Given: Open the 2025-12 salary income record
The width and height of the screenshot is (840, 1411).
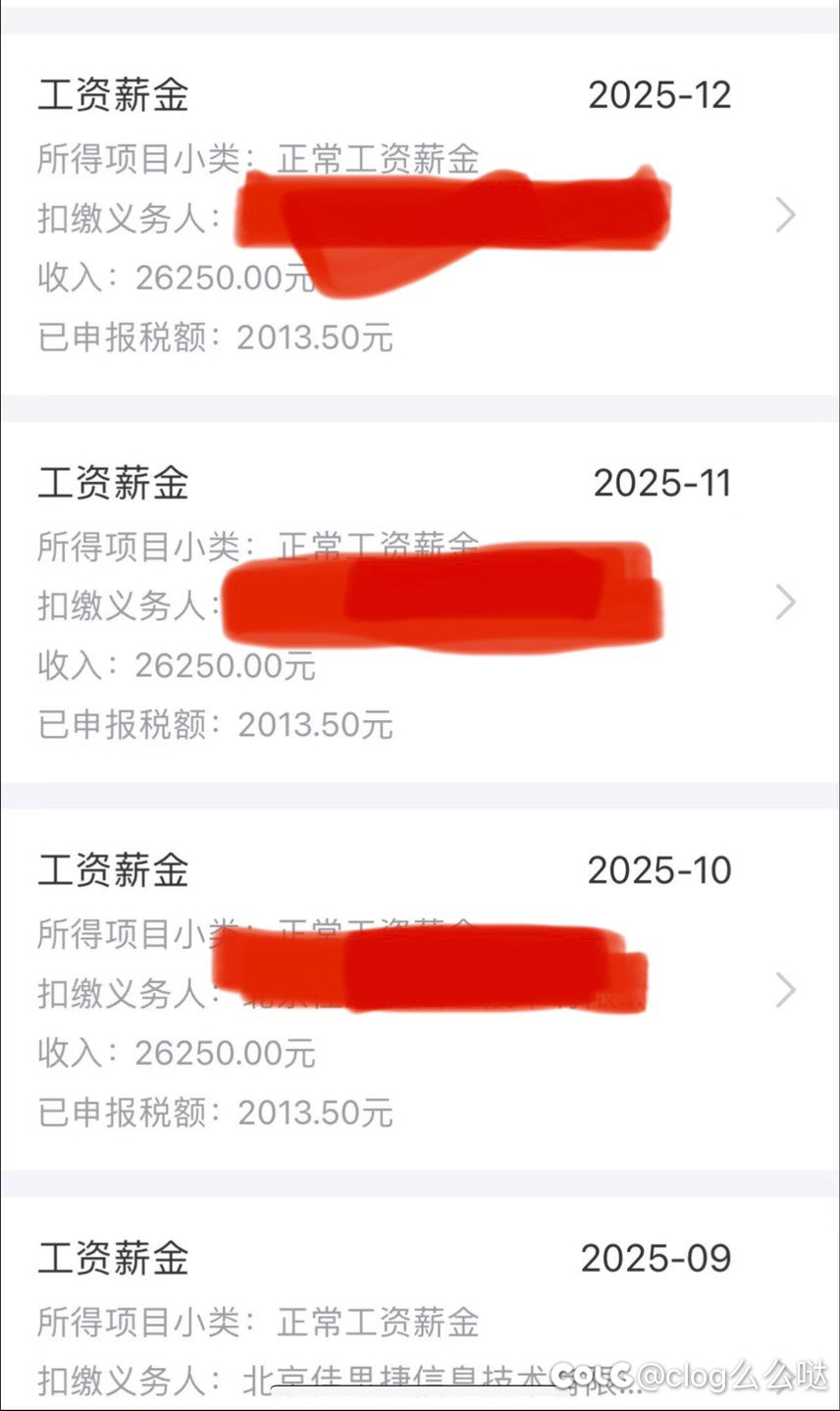Looking at the screenshot, I should [x=783, y=215].
